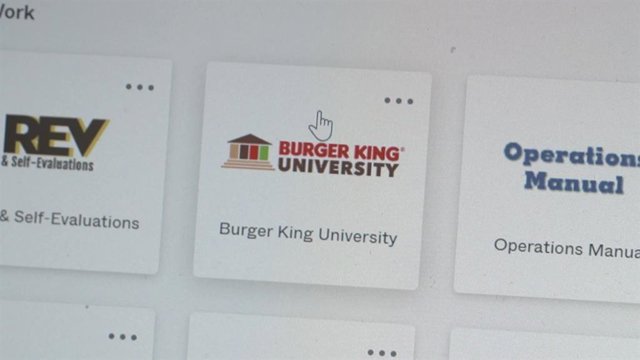
Task: Open the Burger King University tile
Action: pyautogui.click(x=312, y=176)
